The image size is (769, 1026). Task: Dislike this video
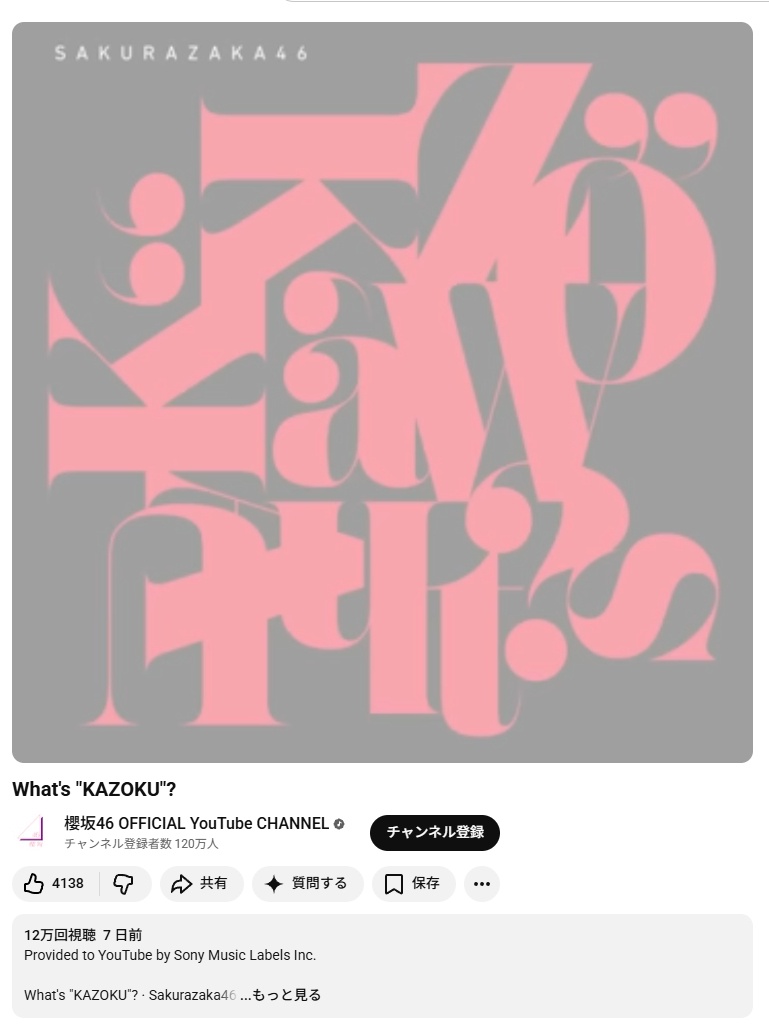point(124,884)
